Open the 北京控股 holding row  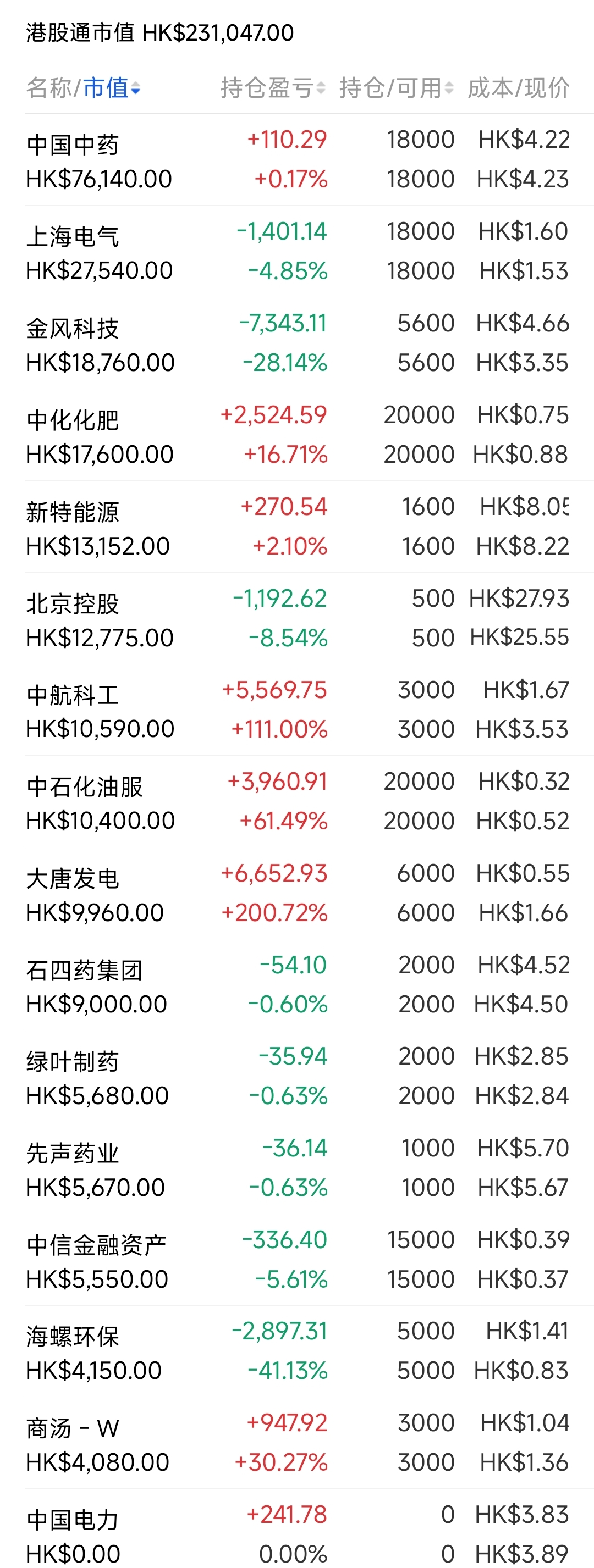point(298,618)
